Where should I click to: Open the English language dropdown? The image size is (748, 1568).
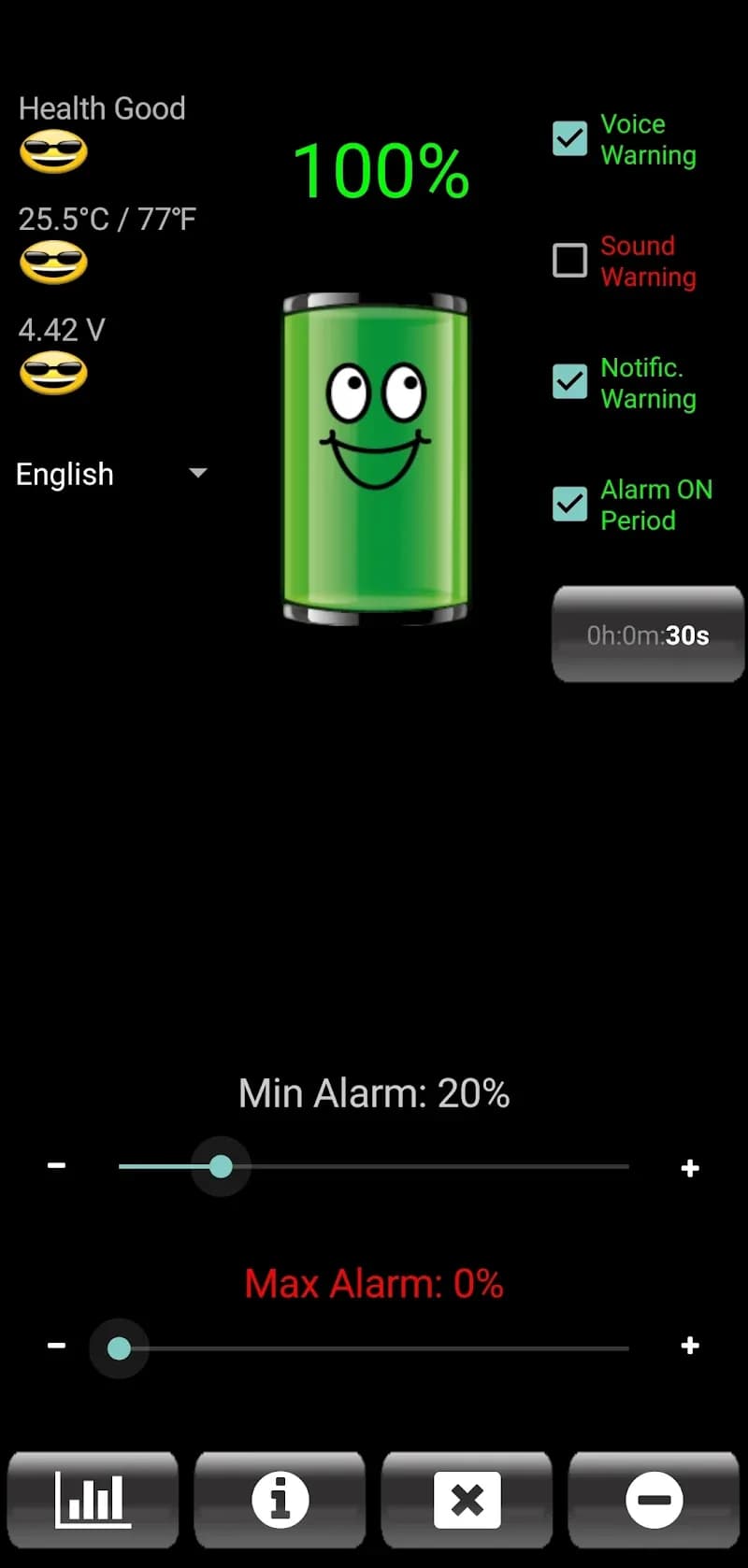(64, 474)
